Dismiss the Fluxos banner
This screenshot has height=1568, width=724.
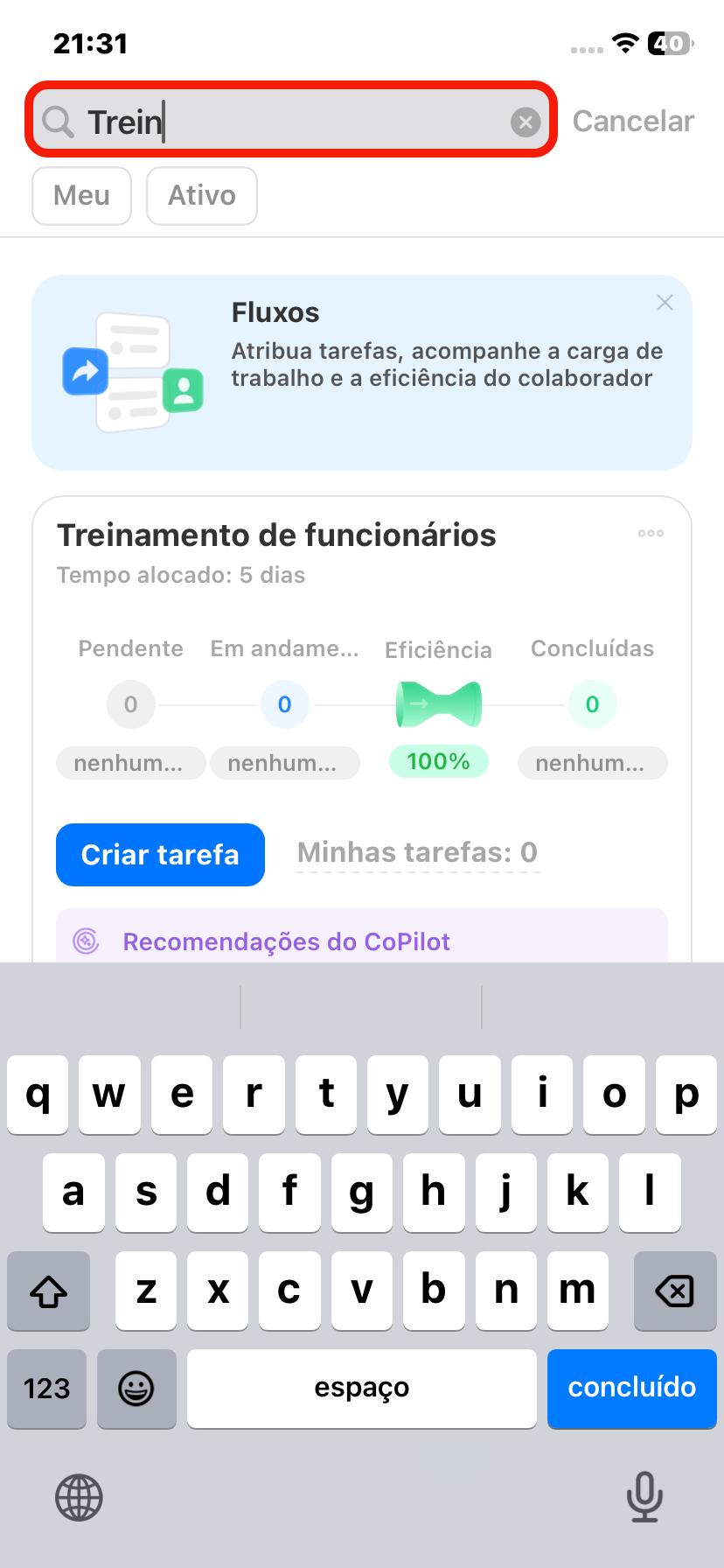pyautogui.click(x=665, y=303)
